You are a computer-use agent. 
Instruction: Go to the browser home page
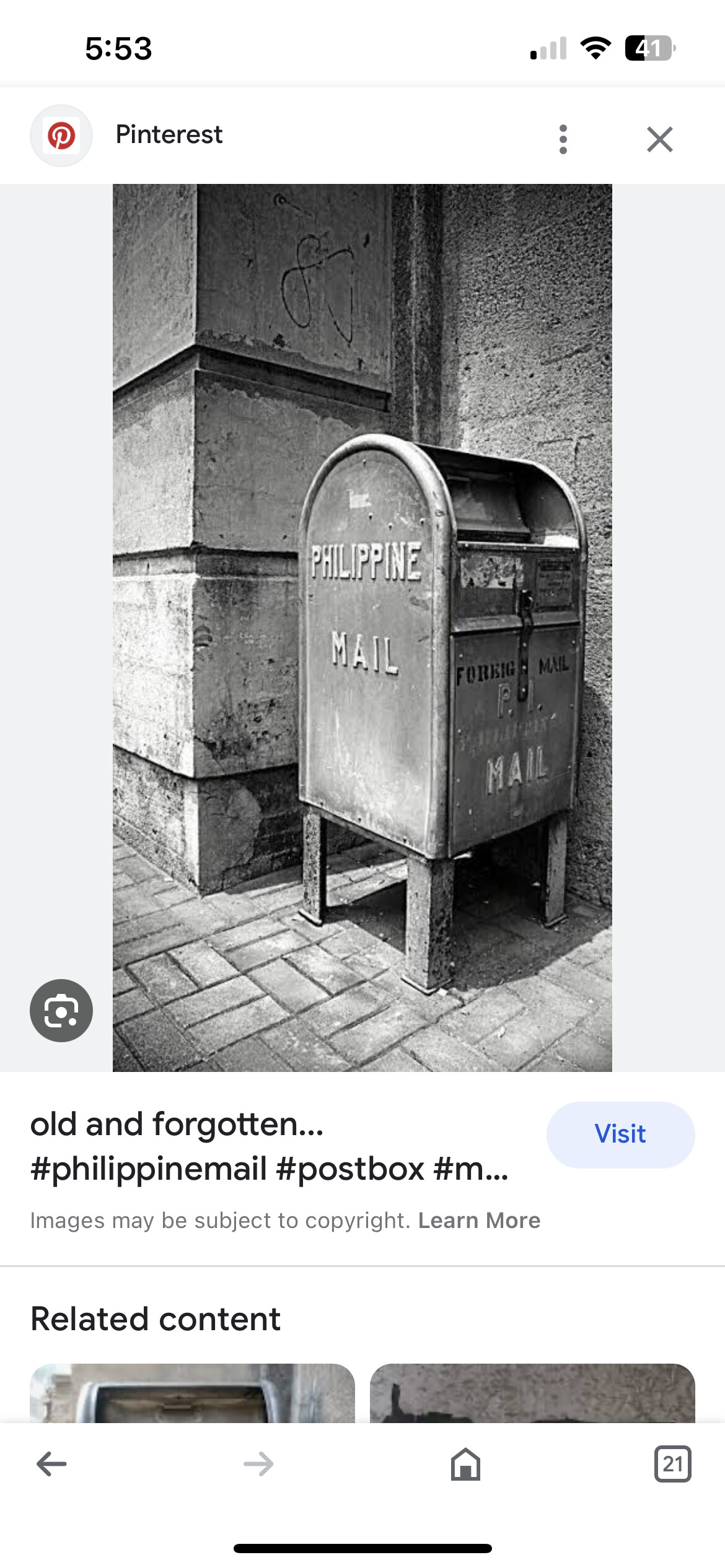tap(465, 1465)
